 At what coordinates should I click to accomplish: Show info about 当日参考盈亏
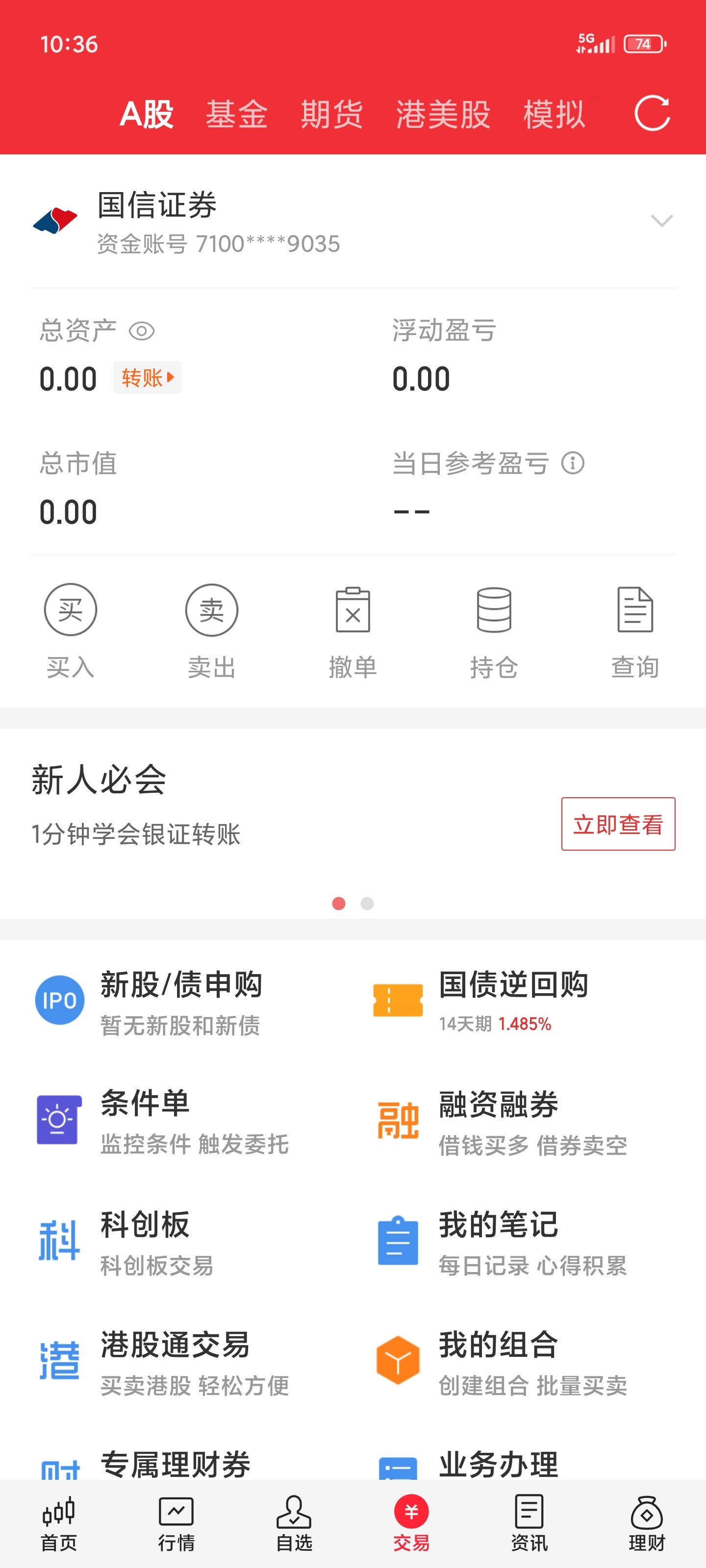point(573,463)
